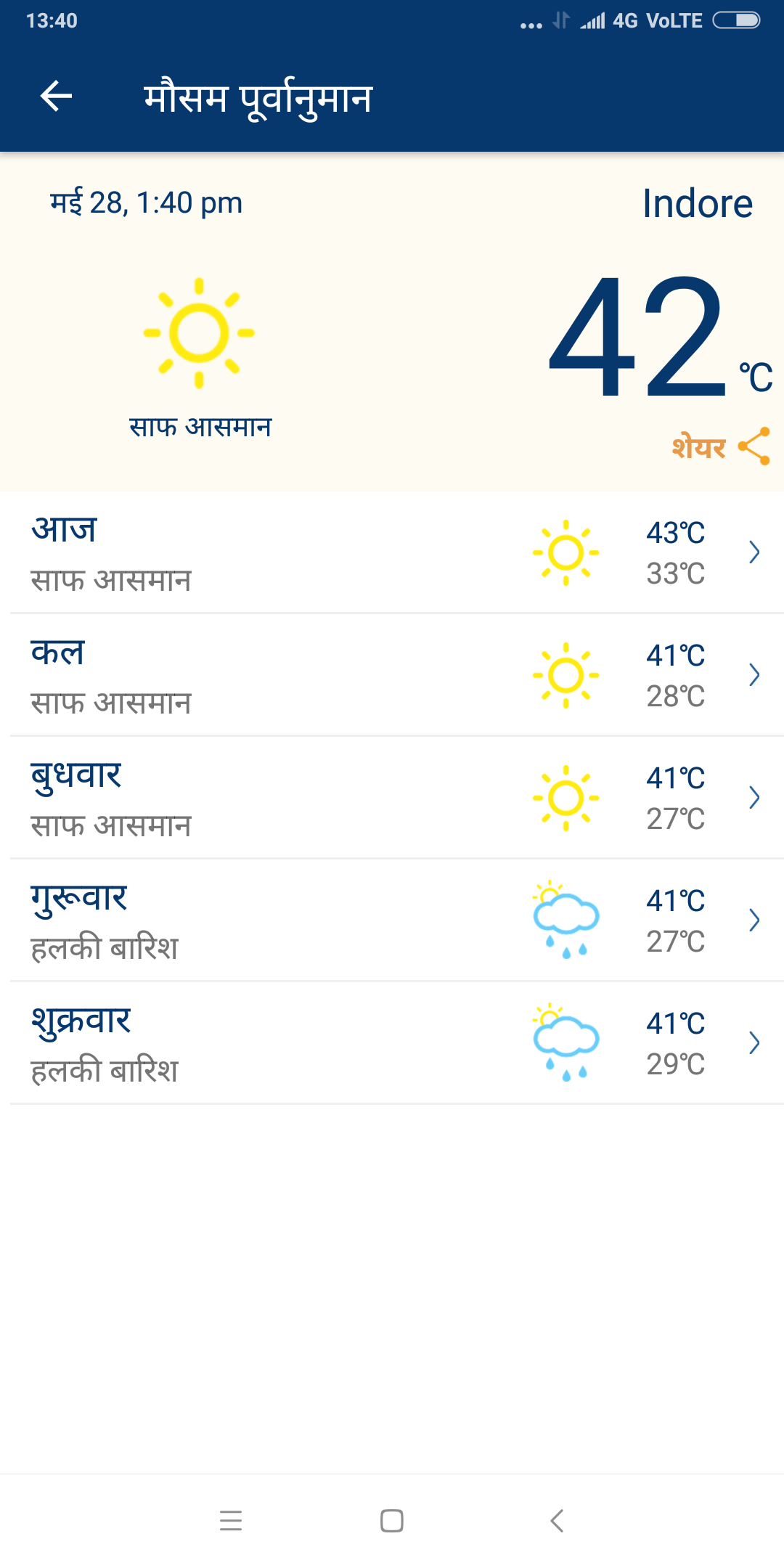Open गुरूवार light rain forecast
The image size is (784, 1568).
(392, 920)
